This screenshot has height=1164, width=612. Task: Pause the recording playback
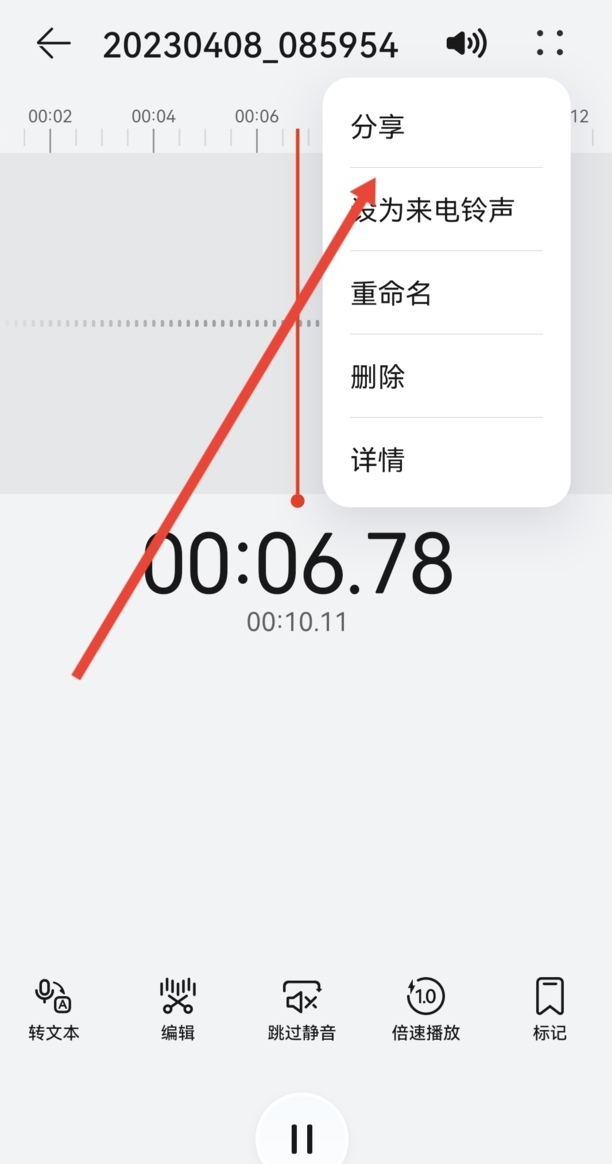[302, 1138]
